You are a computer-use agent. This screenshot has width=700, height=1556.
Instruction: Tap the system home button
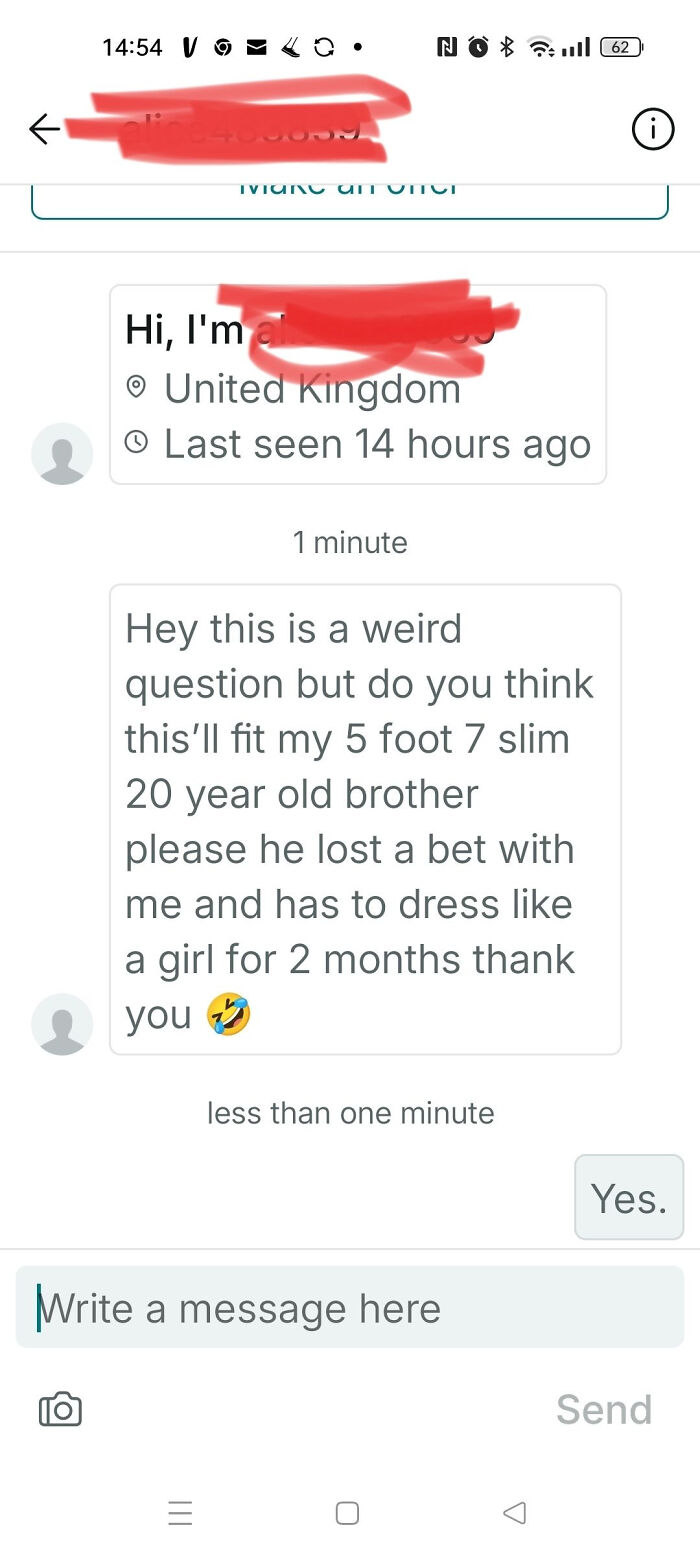click(347, 1513)
